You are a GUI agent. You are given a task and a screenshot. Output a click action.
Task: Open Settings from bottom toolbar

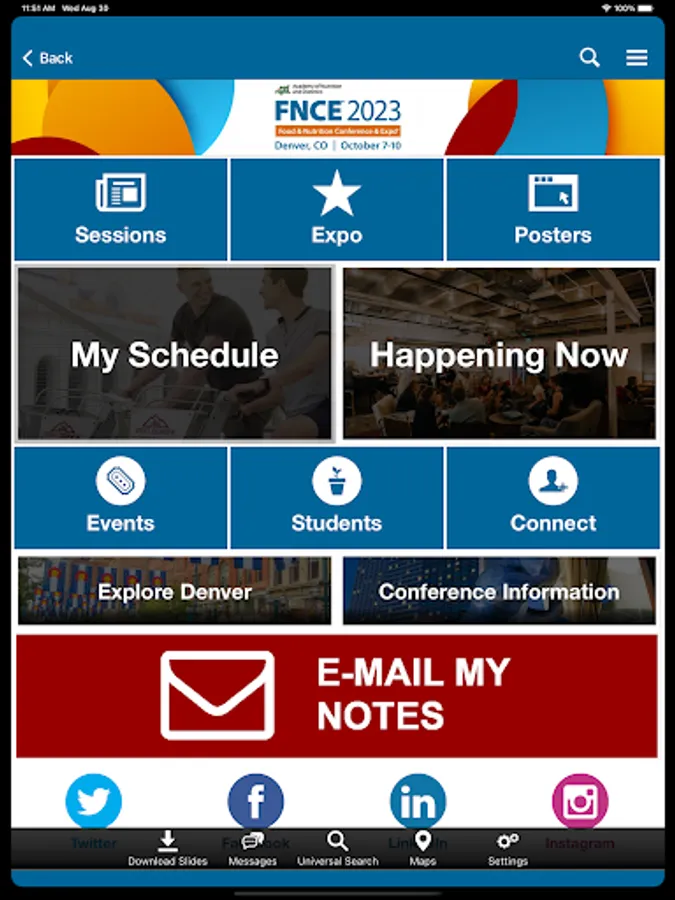[508, 848]
